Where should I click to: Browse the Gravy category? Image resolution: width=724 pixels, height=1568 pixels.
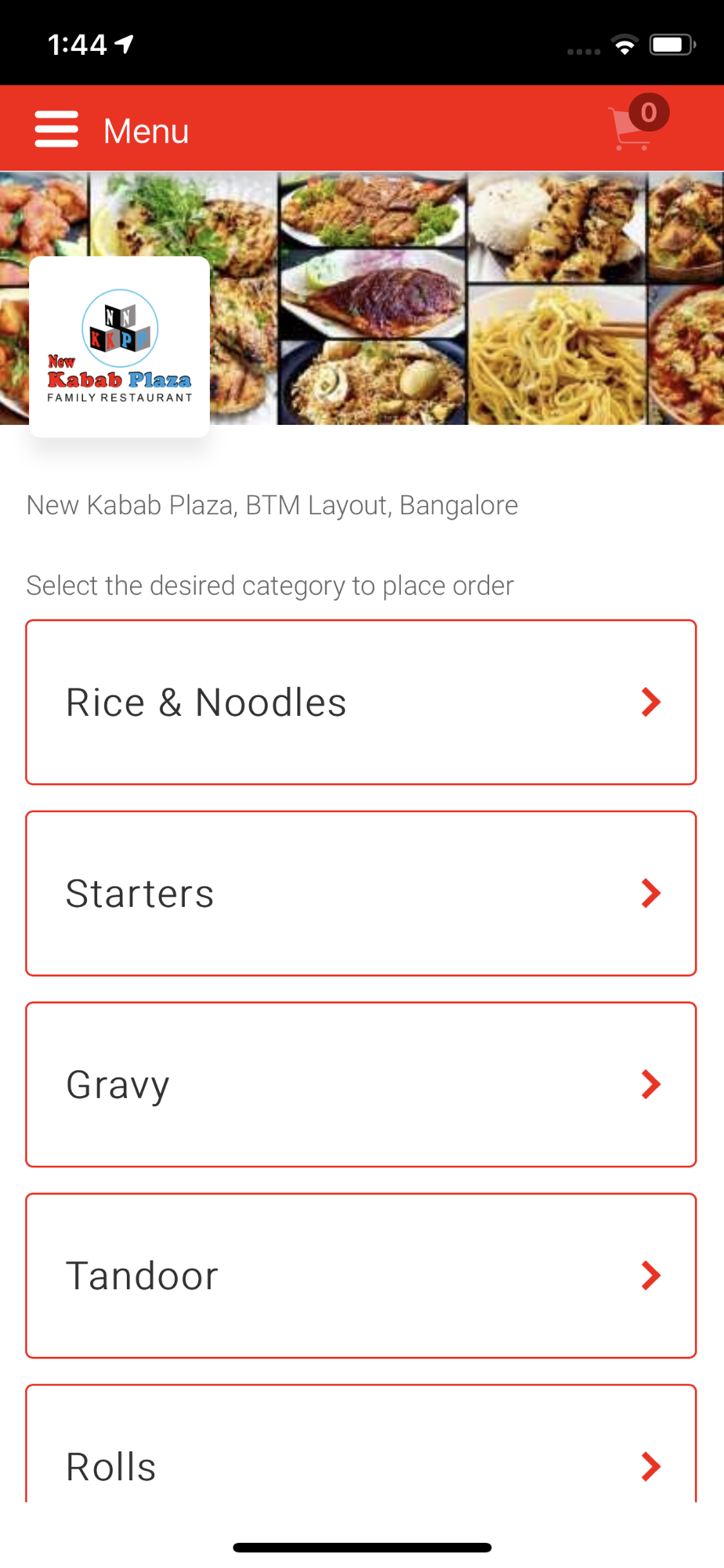coord(361,1085)
